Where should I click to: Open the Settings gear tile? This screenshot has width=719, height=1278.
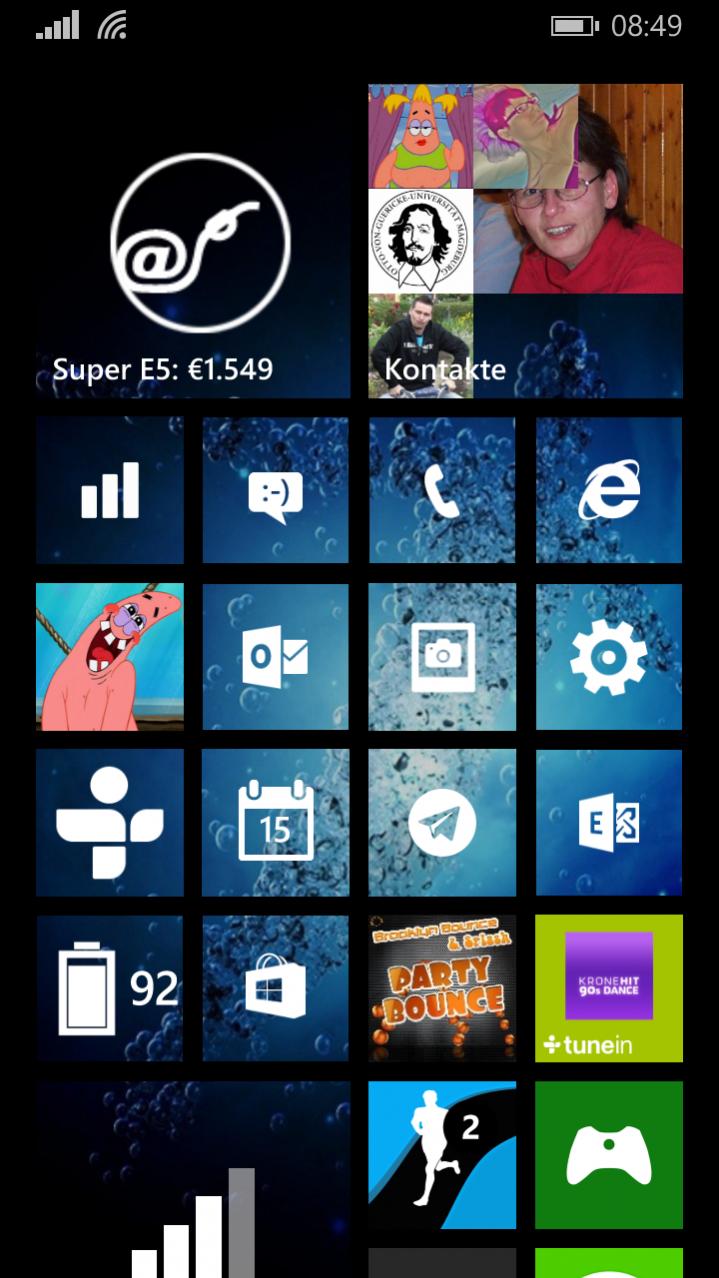click(609, 657)
